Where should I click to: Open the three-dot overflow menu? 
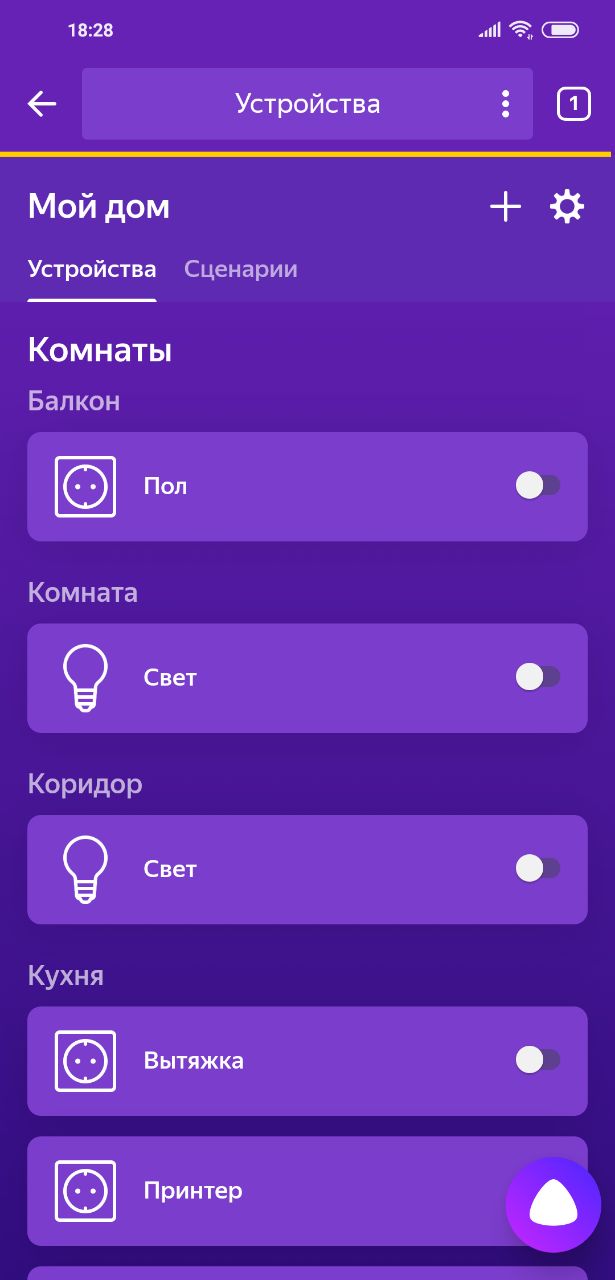click(x=505, y=104)
